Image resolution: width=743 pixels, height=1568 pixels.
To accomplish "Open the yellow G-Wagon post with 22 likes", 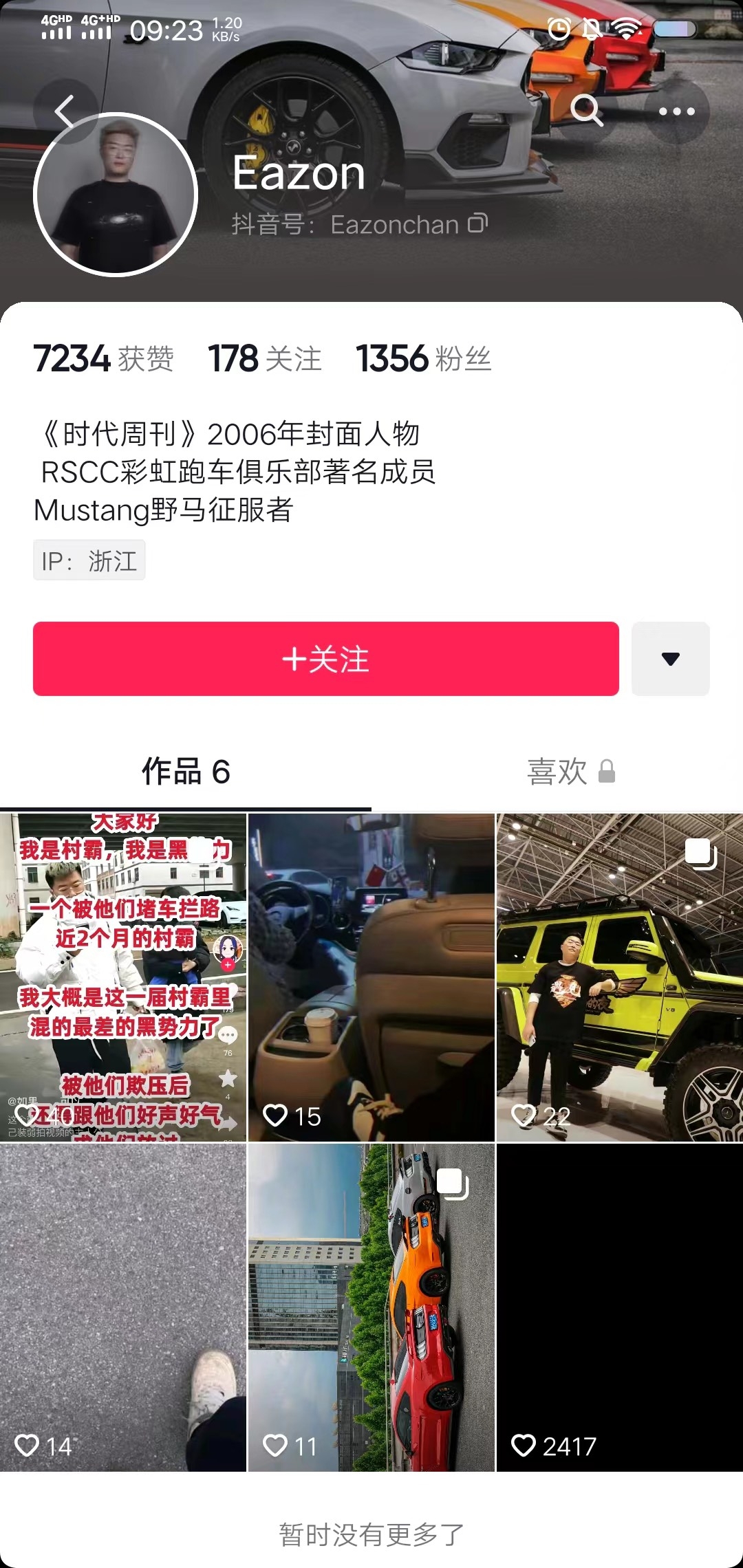I will 619,977.
